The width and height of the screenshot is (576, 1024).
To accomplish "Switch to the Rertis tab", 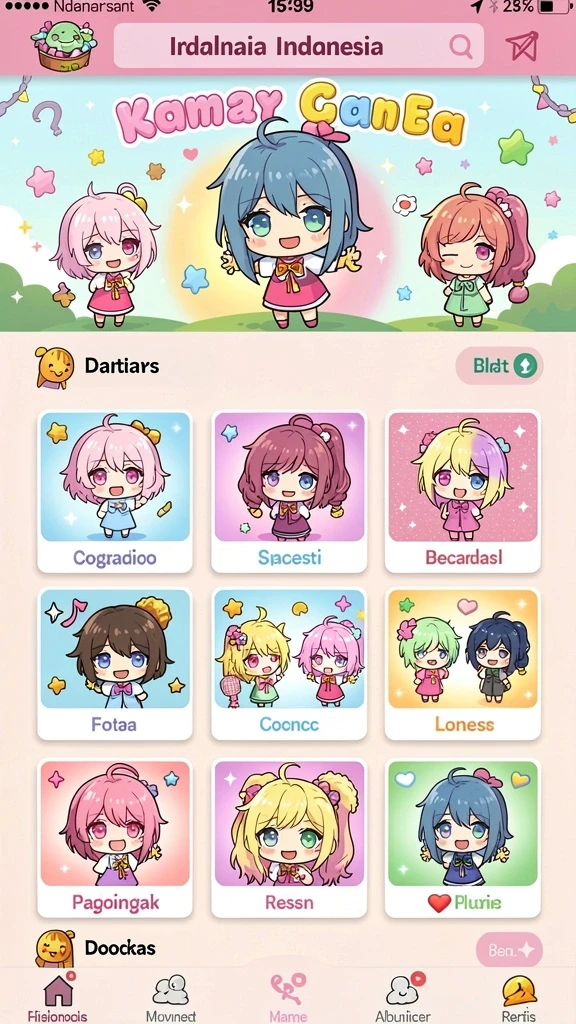I will [x=519, y=997].
